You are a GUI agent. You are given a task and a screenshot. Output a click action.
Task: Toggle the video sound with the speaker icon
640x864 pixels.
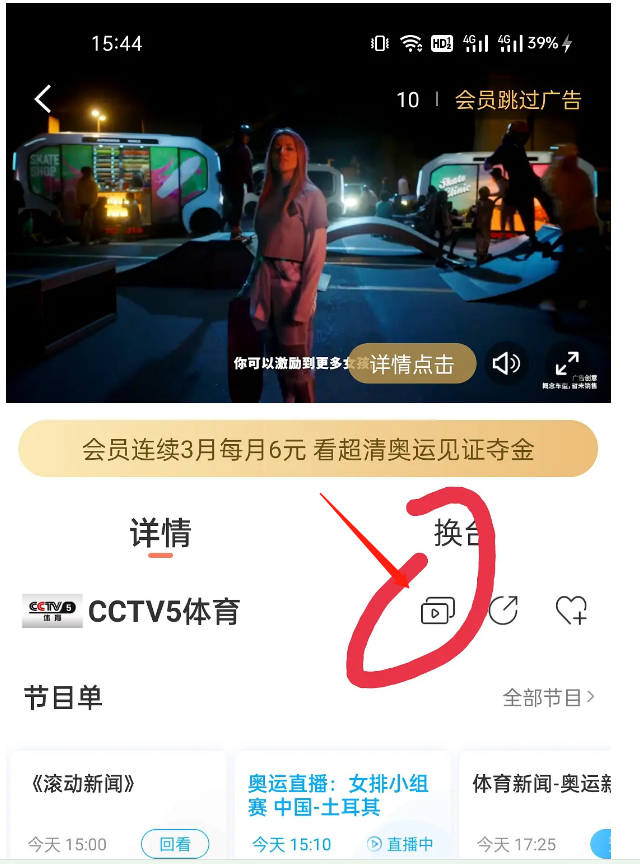(507, 364)
